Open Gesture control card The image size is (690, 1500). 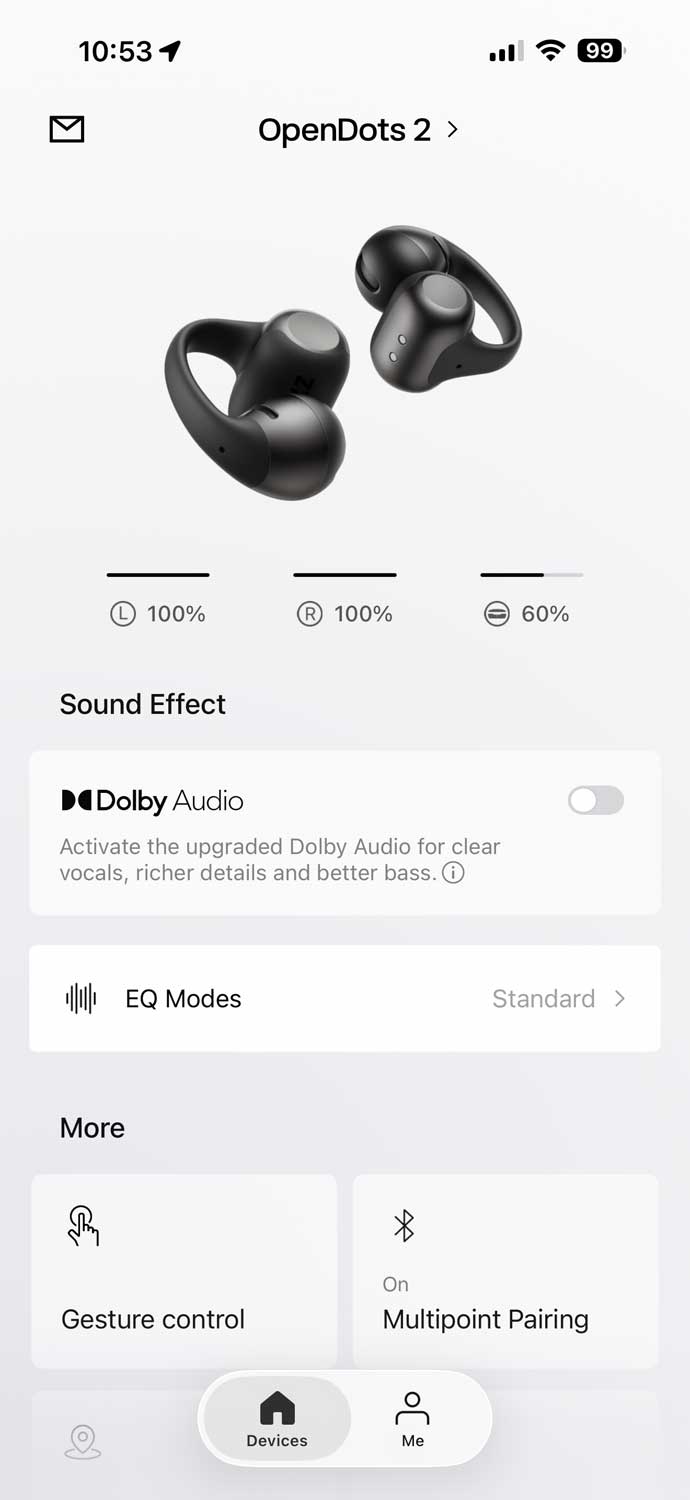184,1271
